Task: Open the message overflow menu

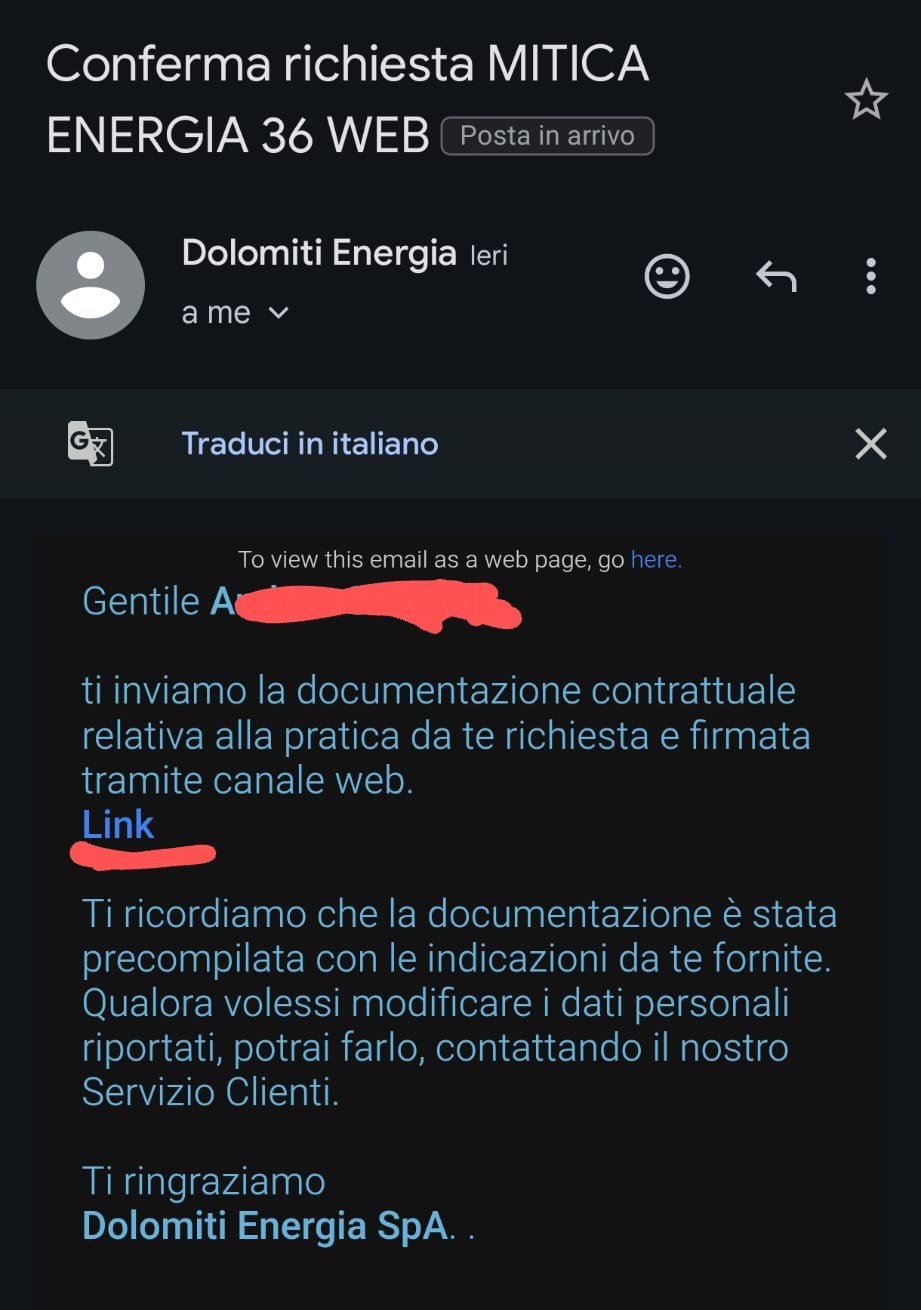Action: tap(871, 277)
